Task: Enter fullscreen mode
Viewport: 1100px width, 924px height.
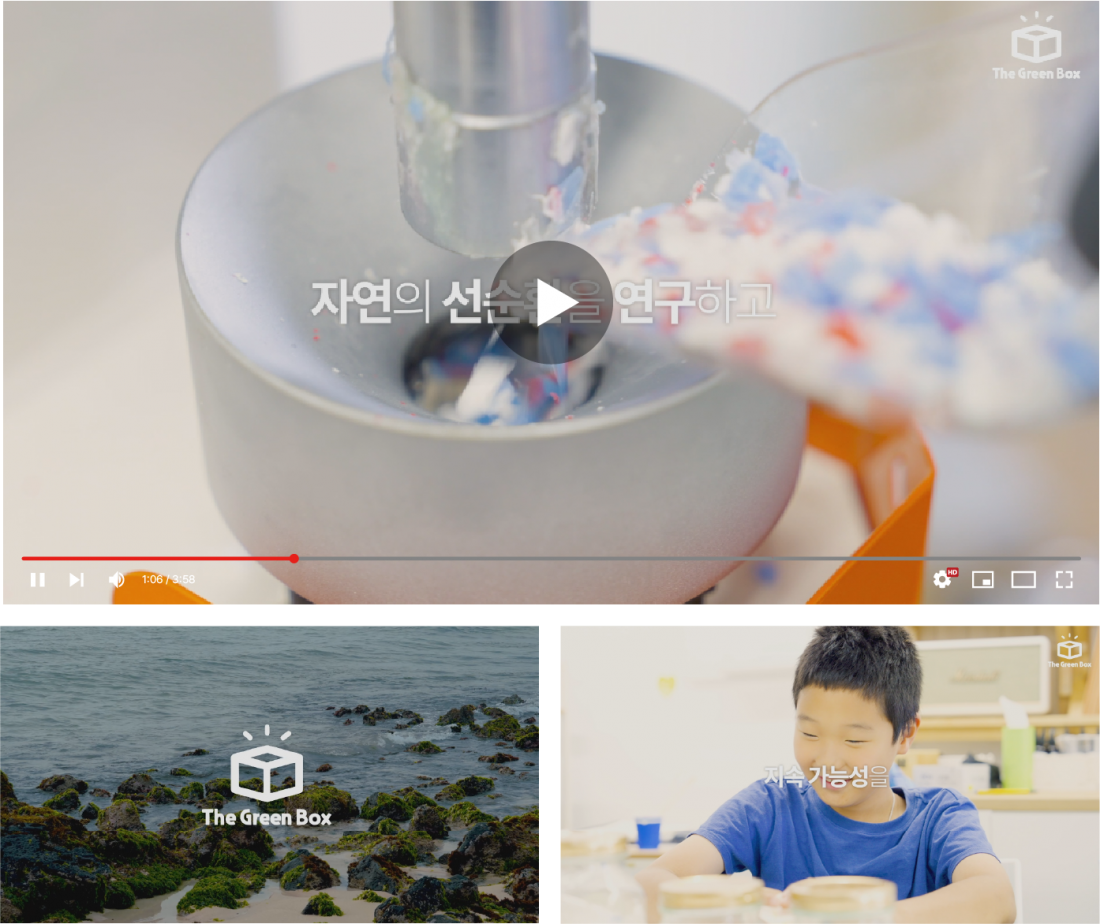Action: [1064, 579]
